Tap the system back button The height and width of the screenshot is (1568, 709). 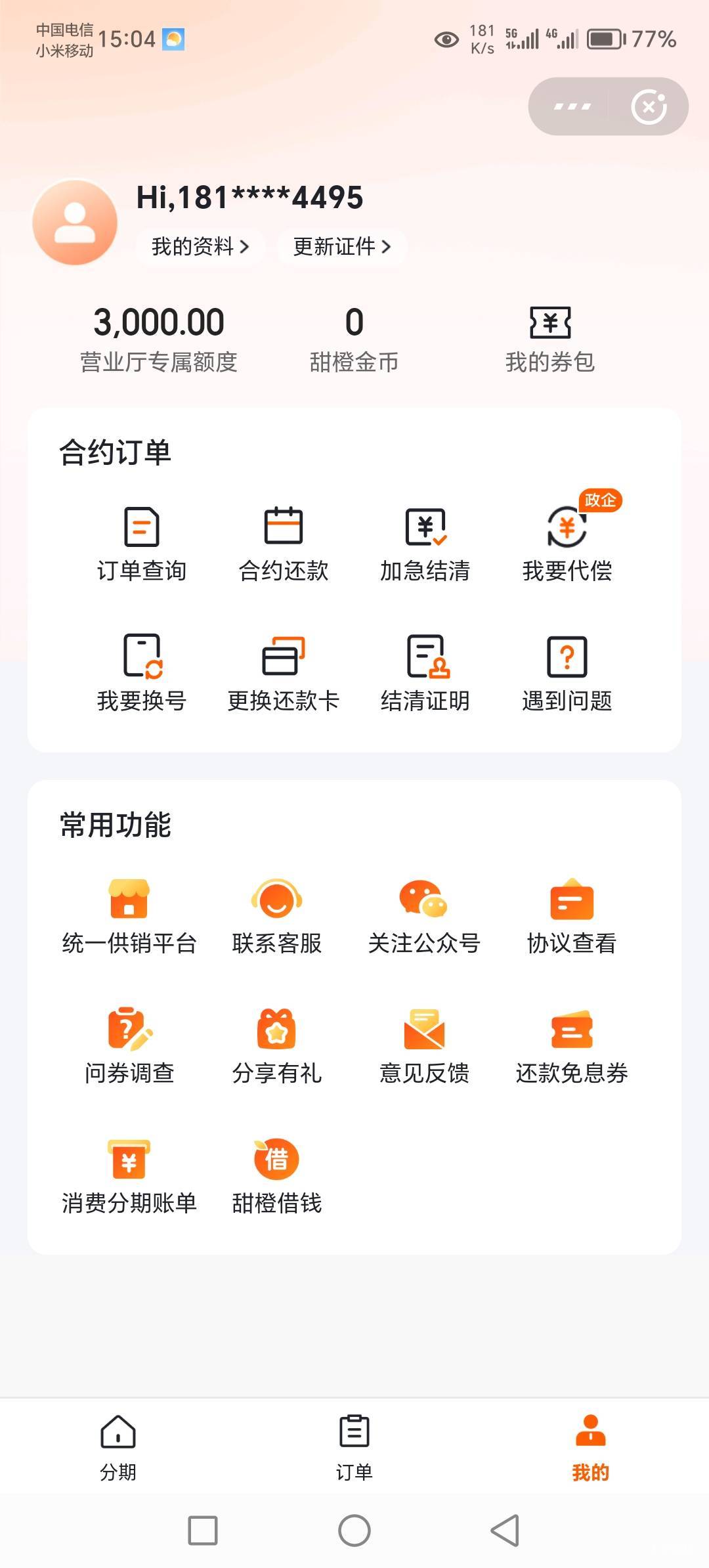click(x=505, y=1531)
